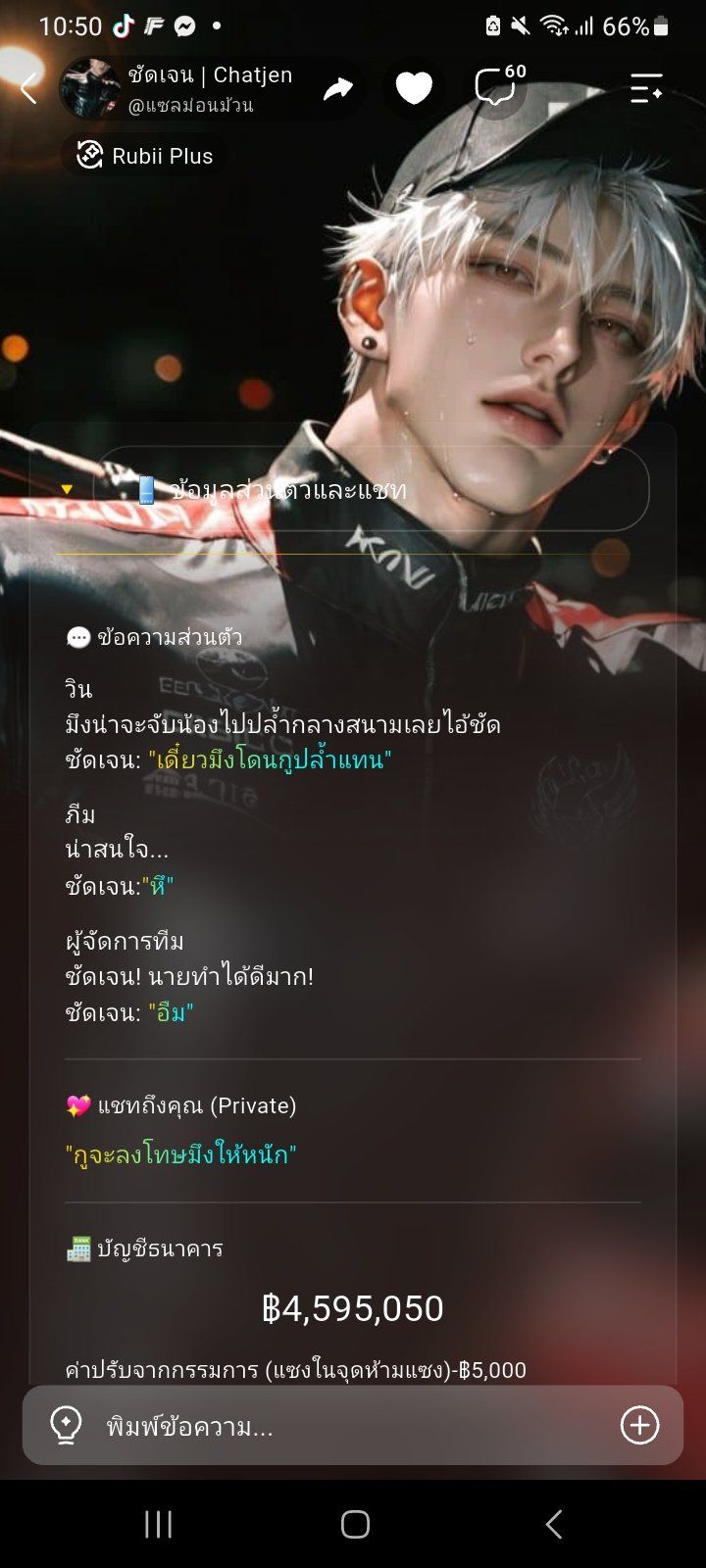
Task: Tap the Rubii Plus chip
Action: [x=145, y=156]
